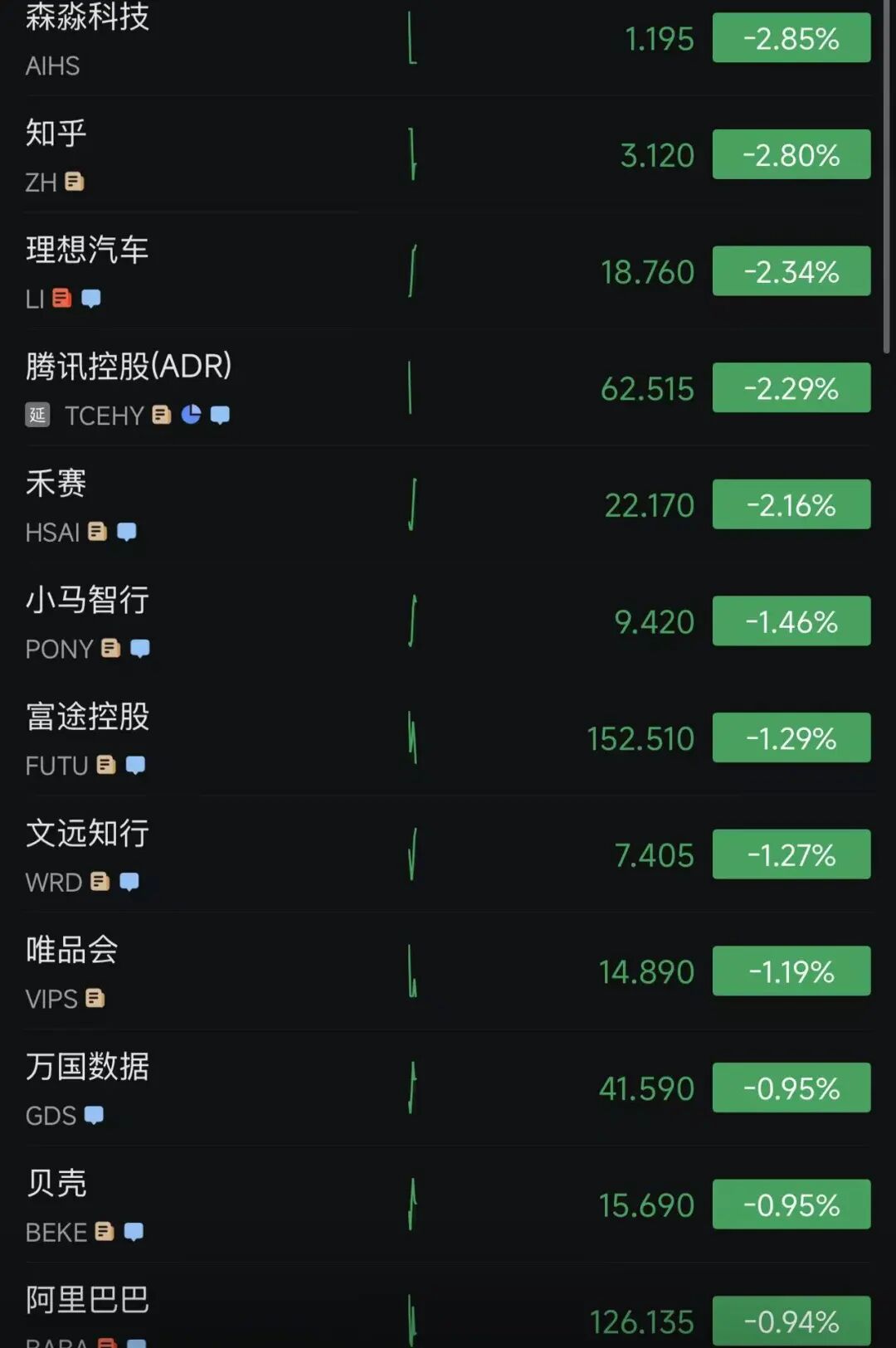Click the price 152.510 of FUTU

(x=642, y=738)
